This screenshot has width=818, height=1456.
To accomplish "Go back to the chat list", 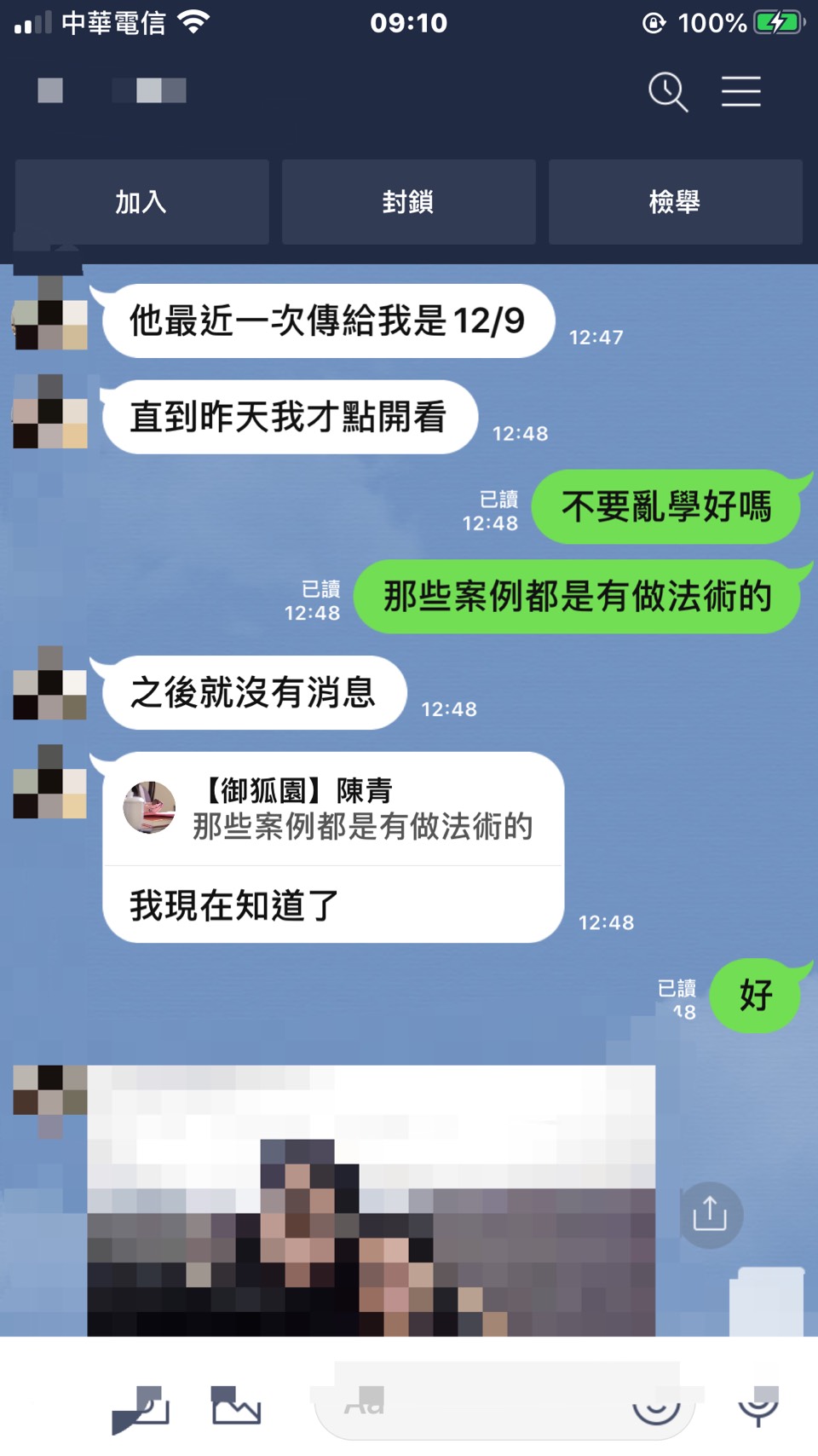I will coord(50,90).
